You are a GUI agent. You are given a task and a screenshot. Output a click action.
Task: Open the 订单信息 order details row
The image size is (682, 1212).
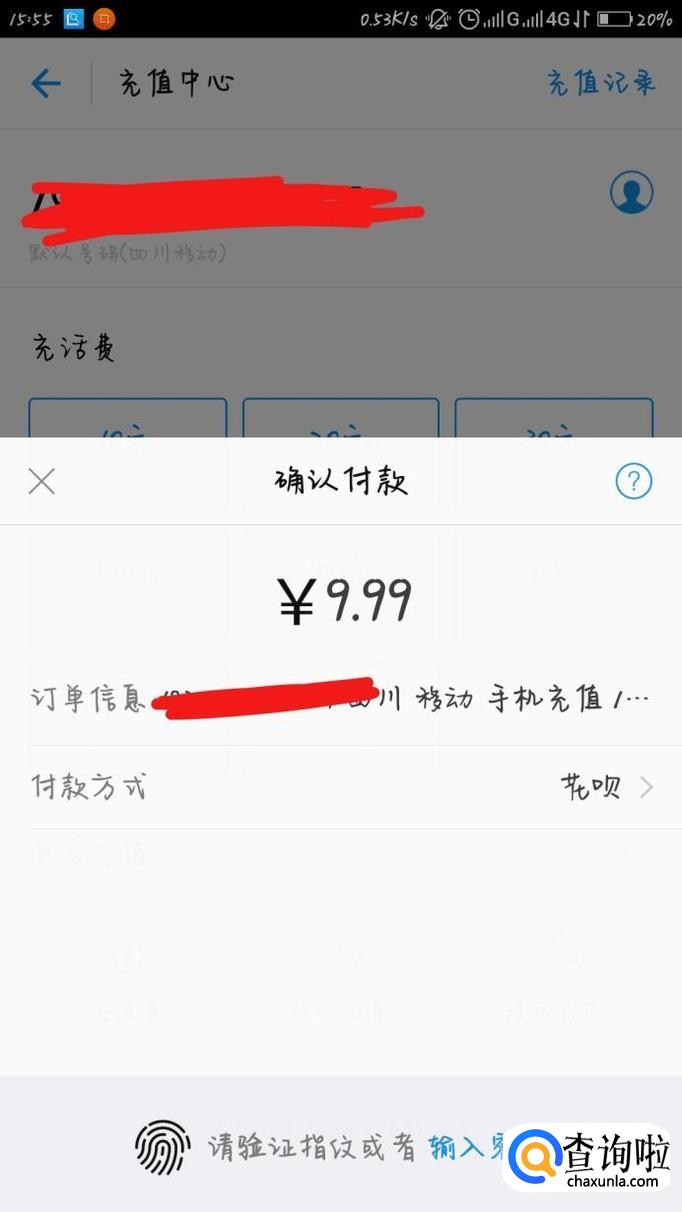[x=340, y=699]
